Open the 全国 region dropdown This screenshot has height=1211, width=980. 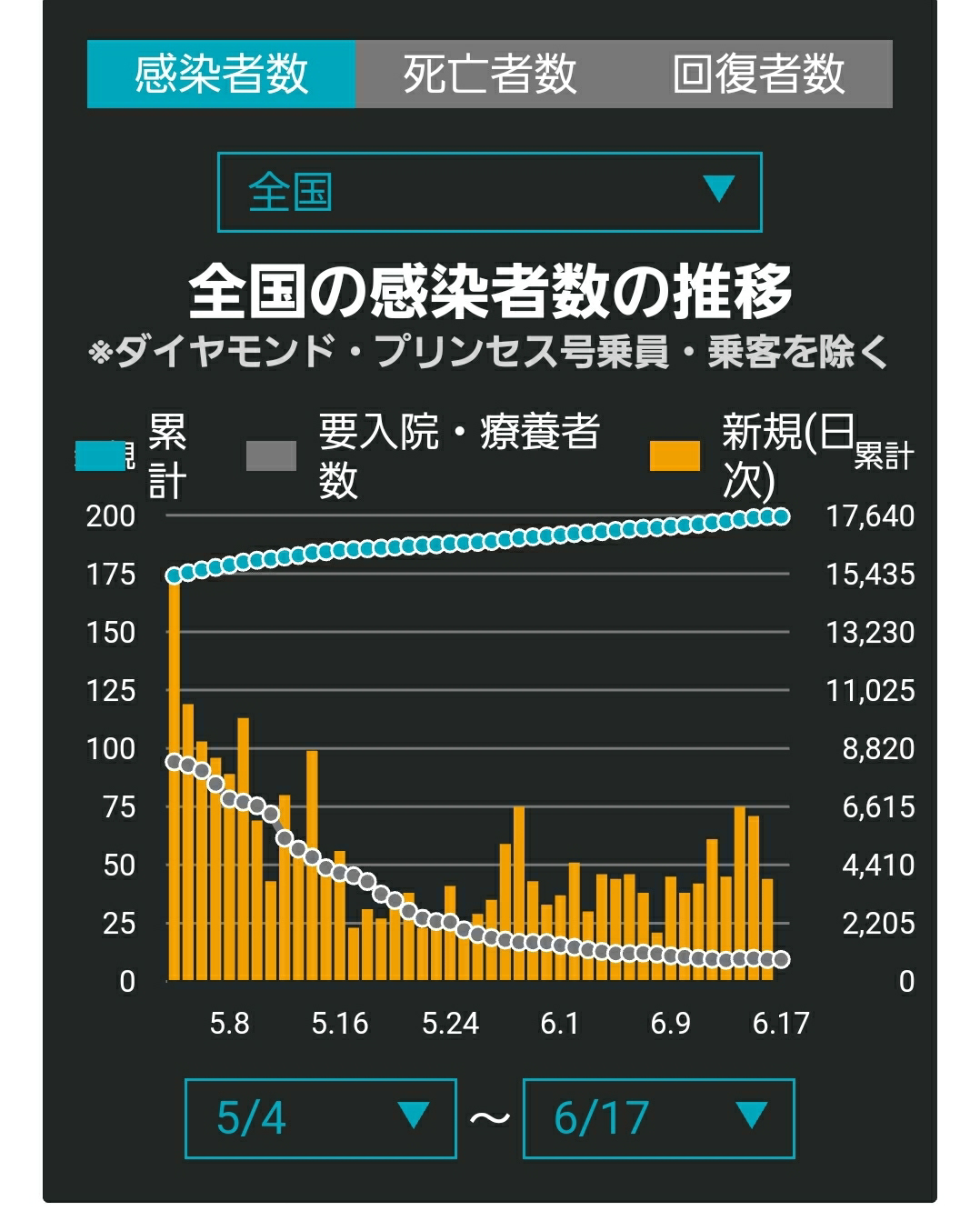click(x=489, y=192)
